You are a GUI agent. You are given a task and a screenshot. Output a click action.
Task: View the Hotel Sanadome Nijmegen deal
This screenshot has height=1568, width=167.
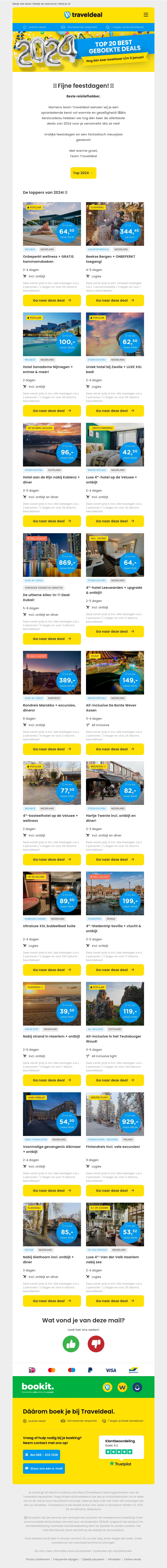[52, 411]
